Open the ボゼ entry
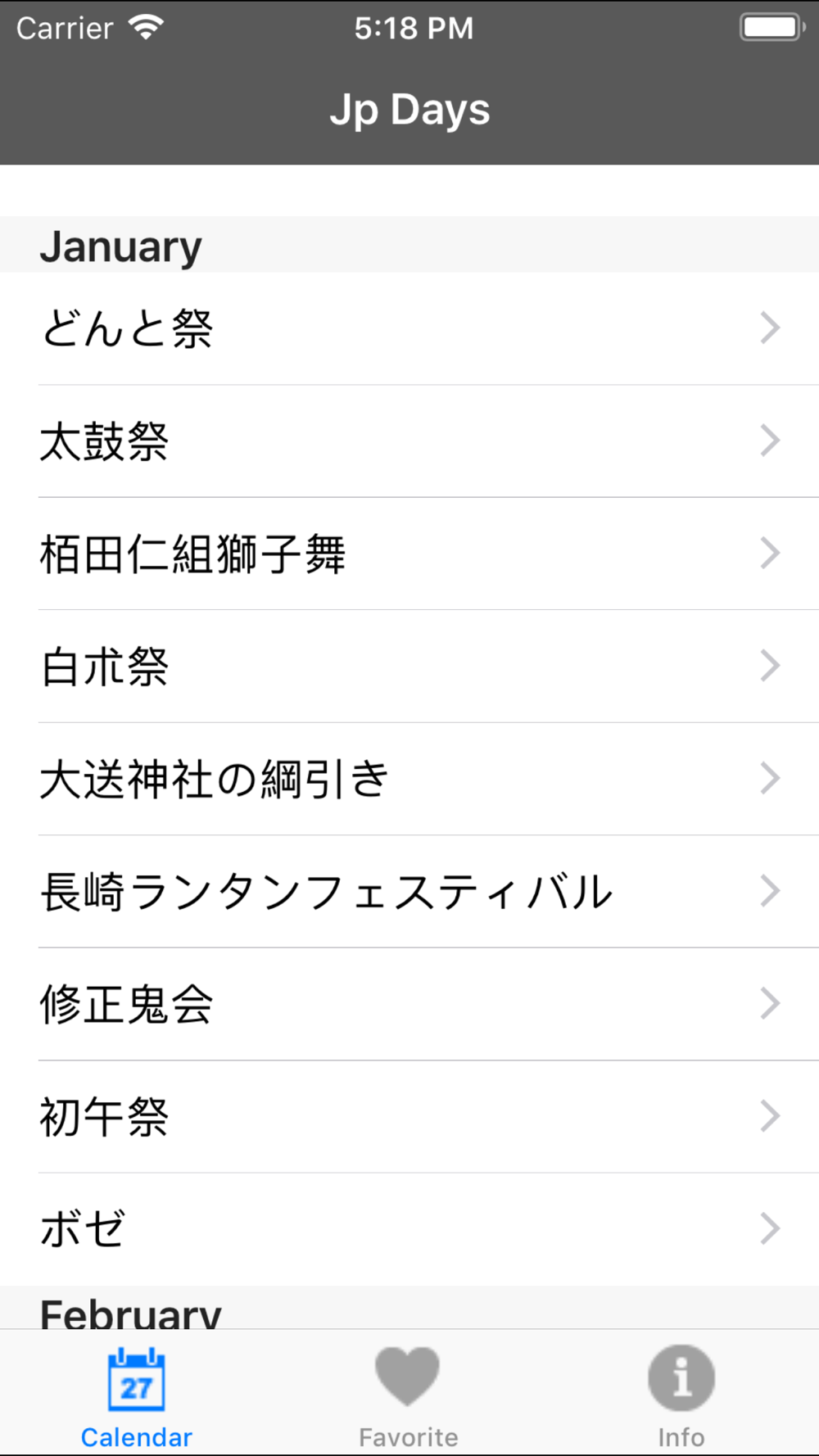819x1456 pixels. point(409,1229)
